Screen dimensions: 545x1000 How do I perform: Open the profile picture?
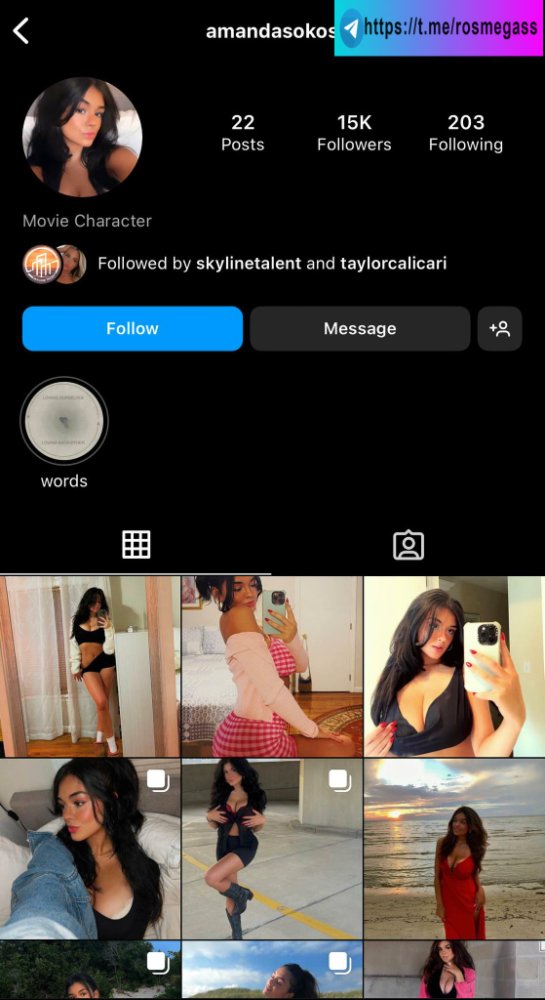click(x=82, y=136)
